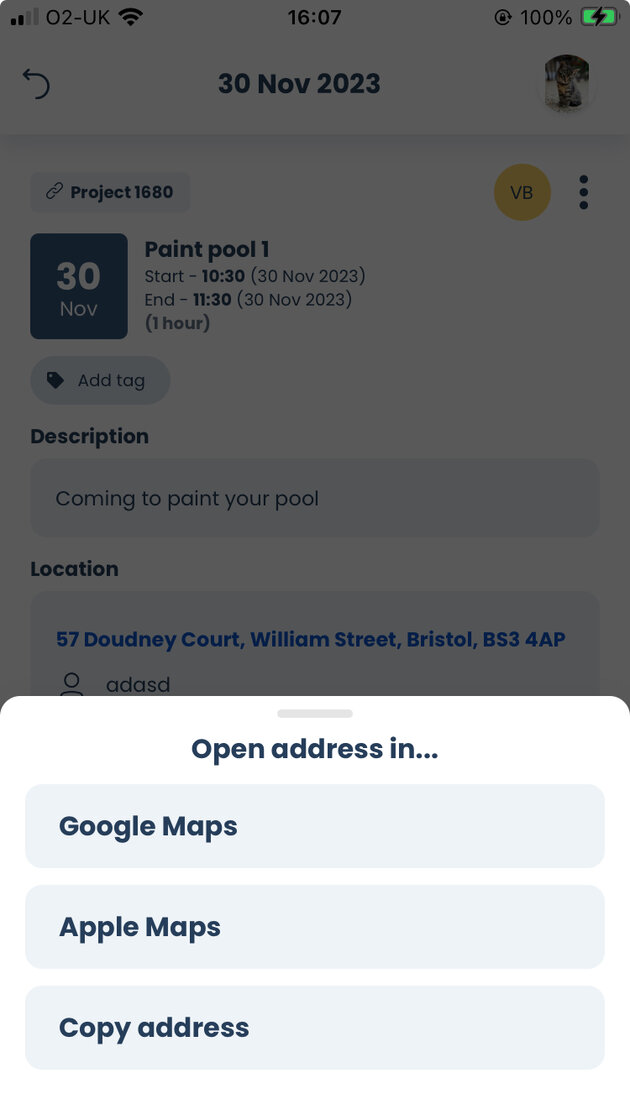
Task: Tap the sheet's drag handle
Action: pyautogui.click(x=314, y=714)
